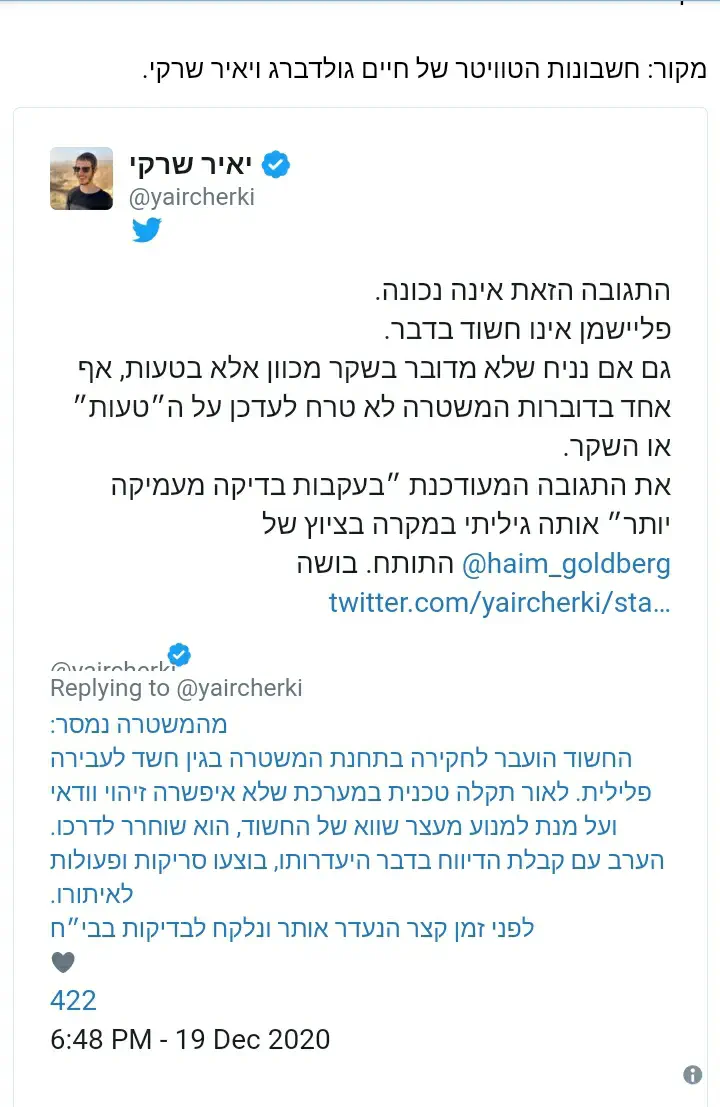Open the Twitter bird logo link

[147, 231]
